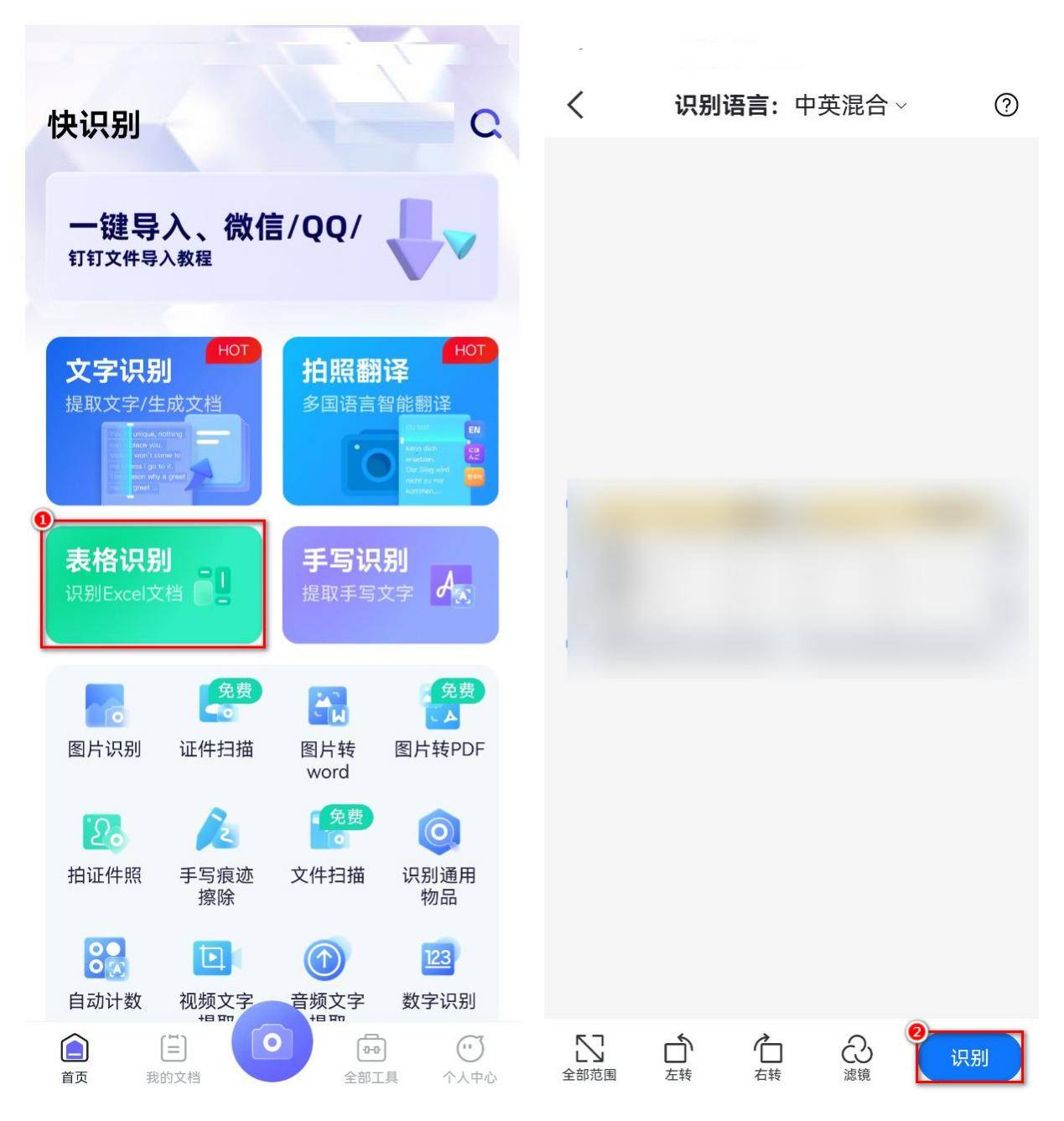This screenshot has height=1121, width=1064.
Task: Switch to the 我的文档 tab
Action: click(x=173, y=1058)
